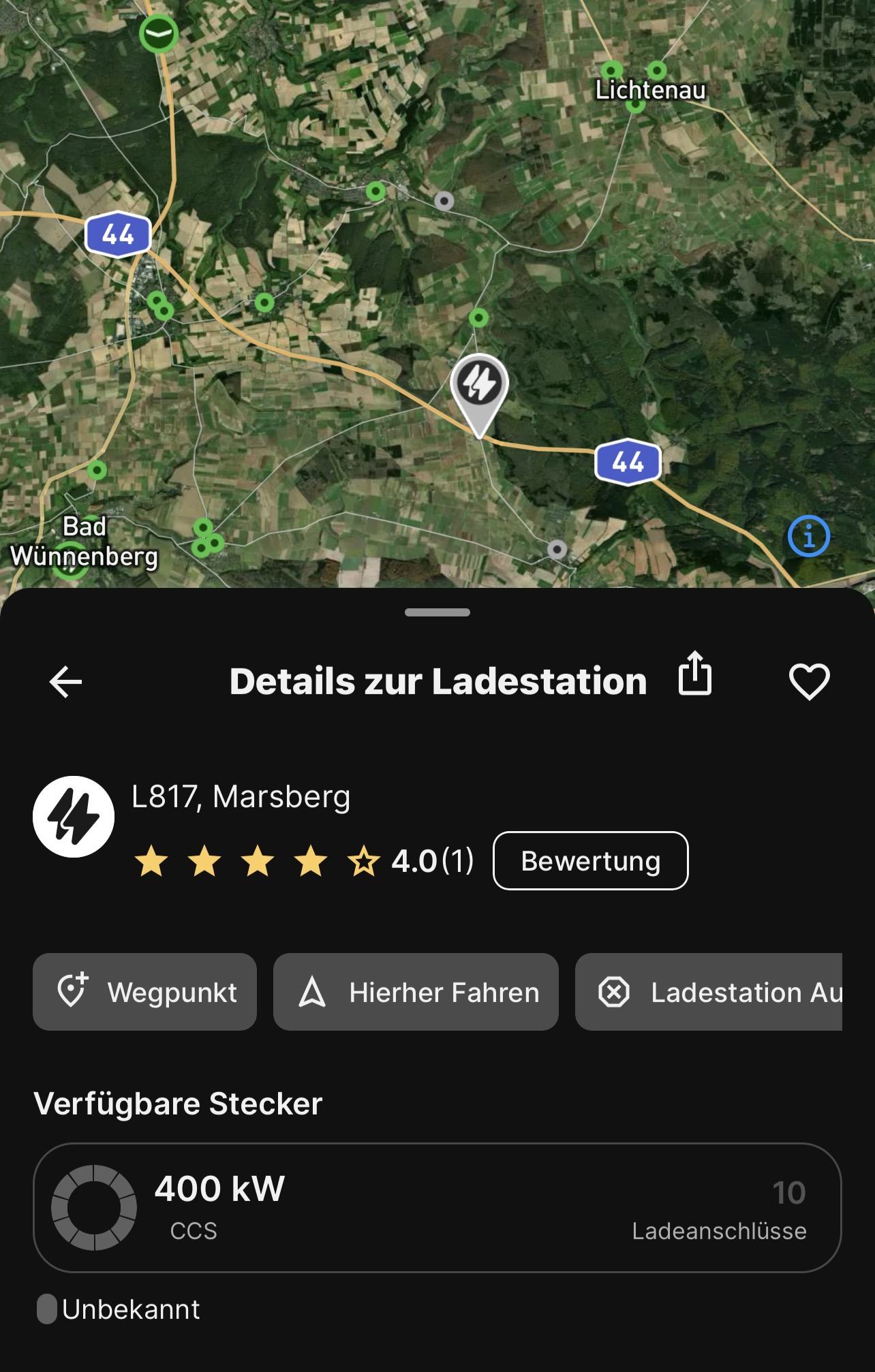Tap the Bewertung button
Screen dimensions: 875x1372
[590, 861]
